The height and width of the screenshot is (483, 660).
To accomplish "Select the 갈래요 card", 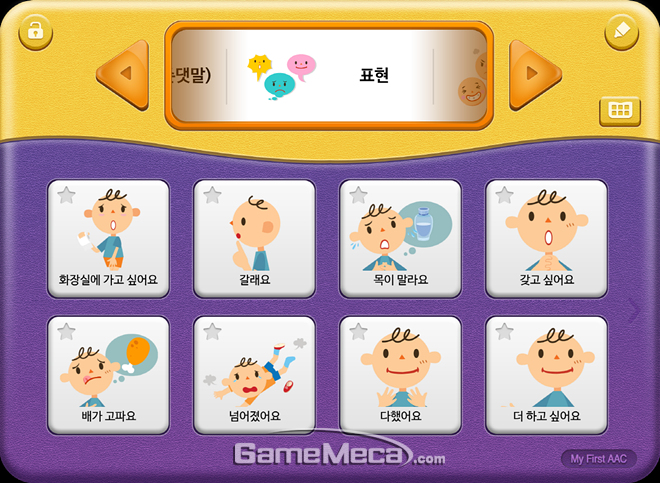I will point(254,240).
